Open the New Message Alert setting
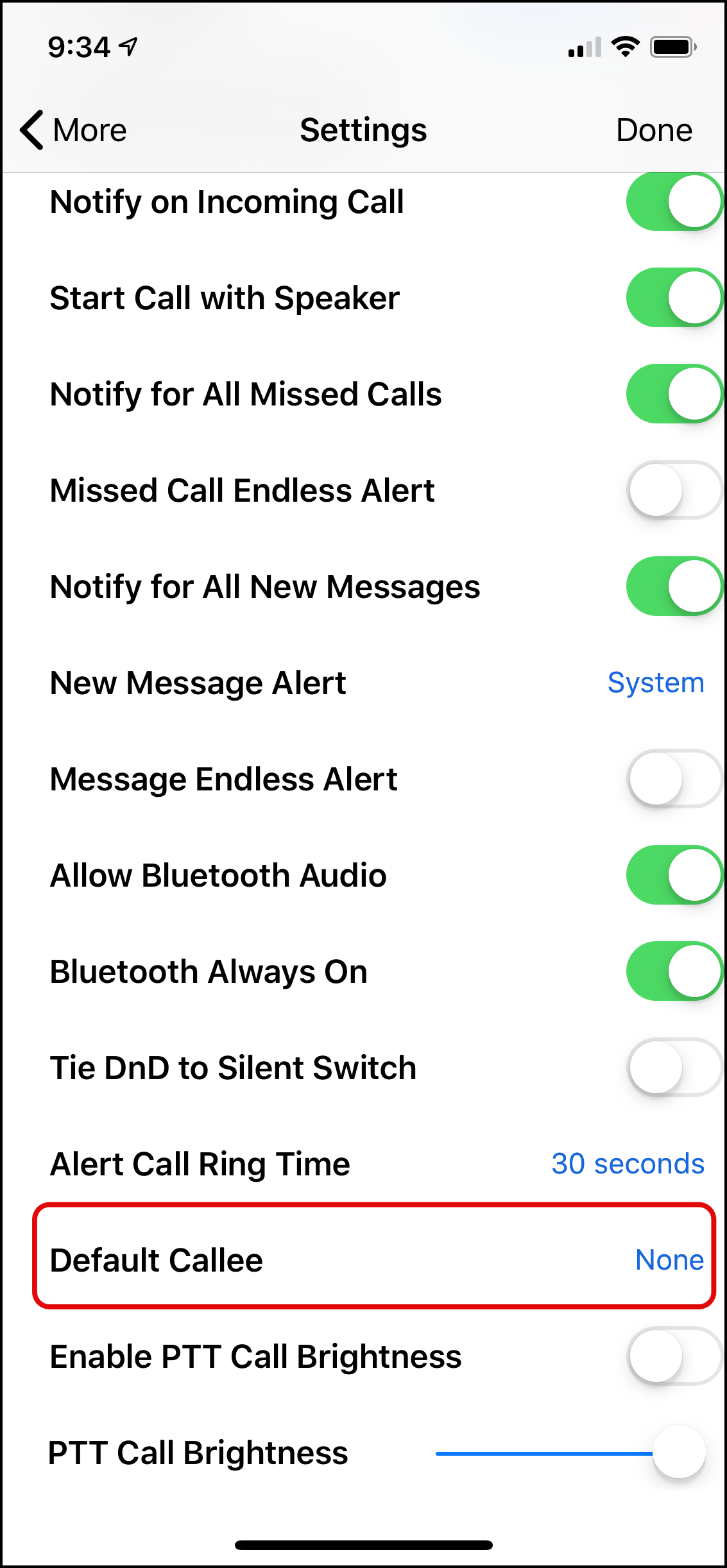The image size is (727, 1568). point(655,683)
